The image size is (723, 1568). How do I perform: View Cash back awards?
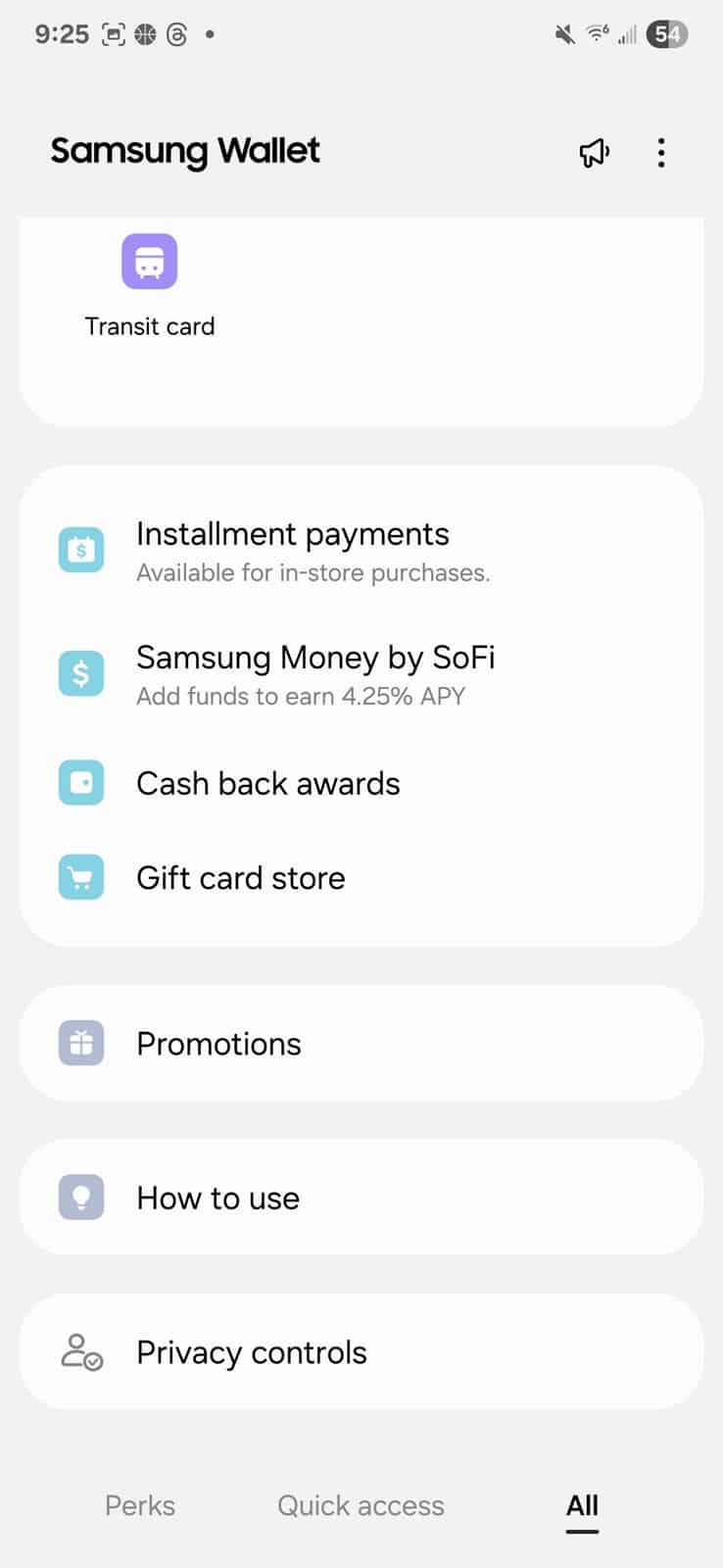coord(361,784)
